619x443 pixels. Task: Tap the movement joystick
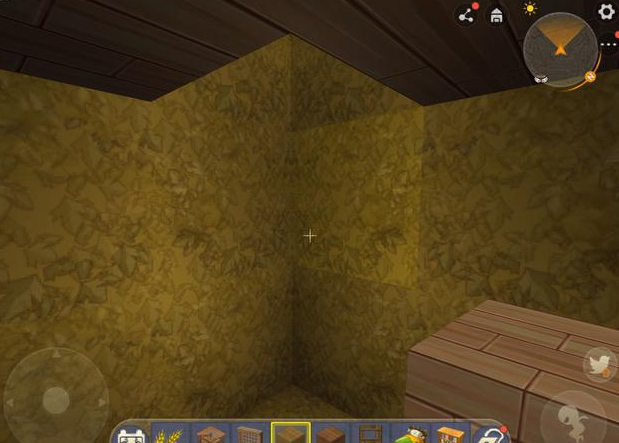click(56, 400)
